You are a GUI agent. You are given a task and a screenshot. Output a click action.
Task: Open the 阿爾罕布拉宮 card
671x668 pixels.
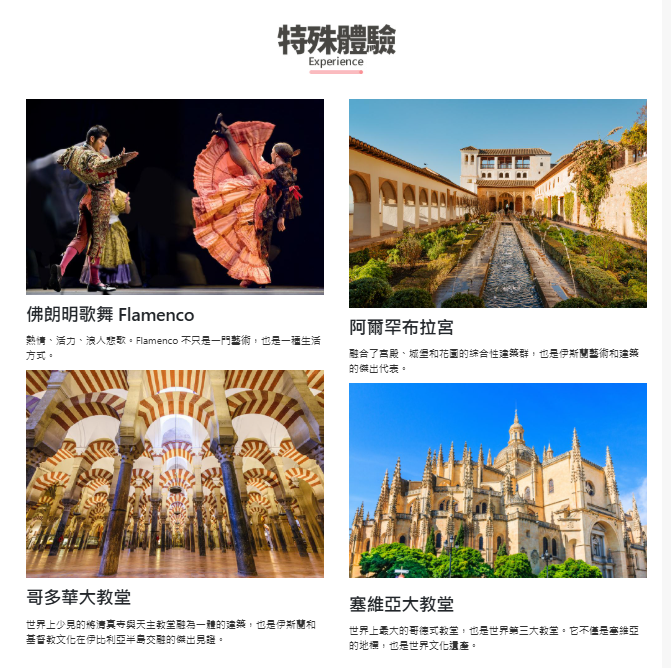click(497, 203)
